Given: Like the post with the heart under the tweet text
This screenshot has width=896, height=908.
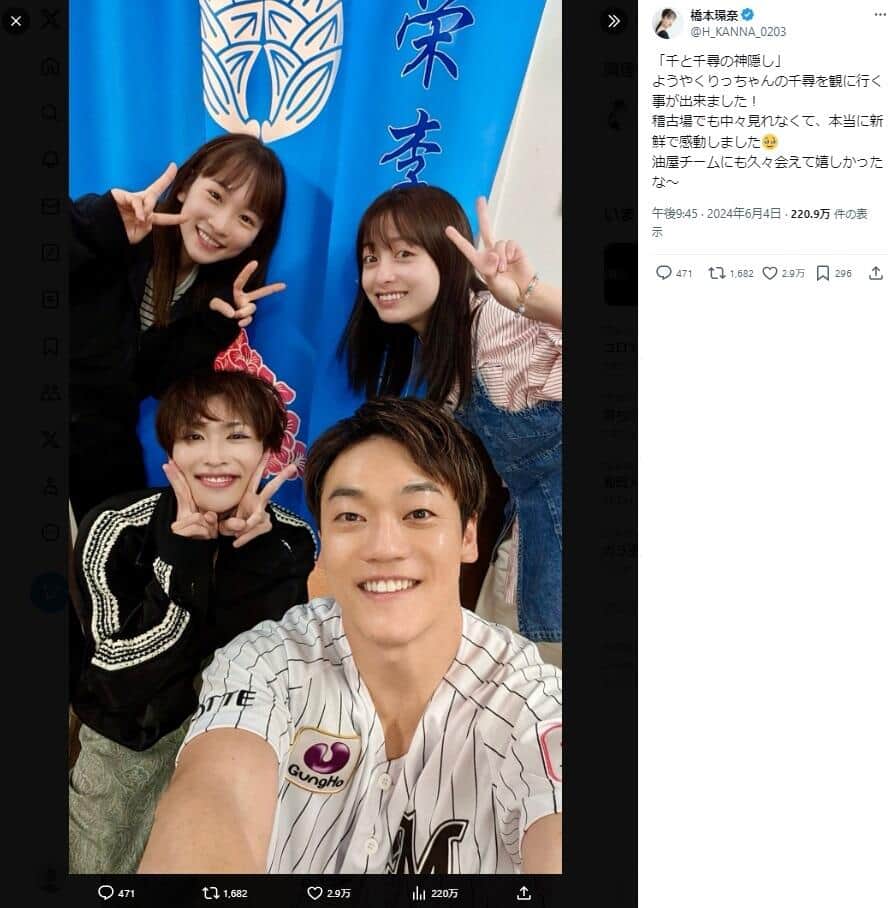Looking at the screenshot, I should pos(770,273).
